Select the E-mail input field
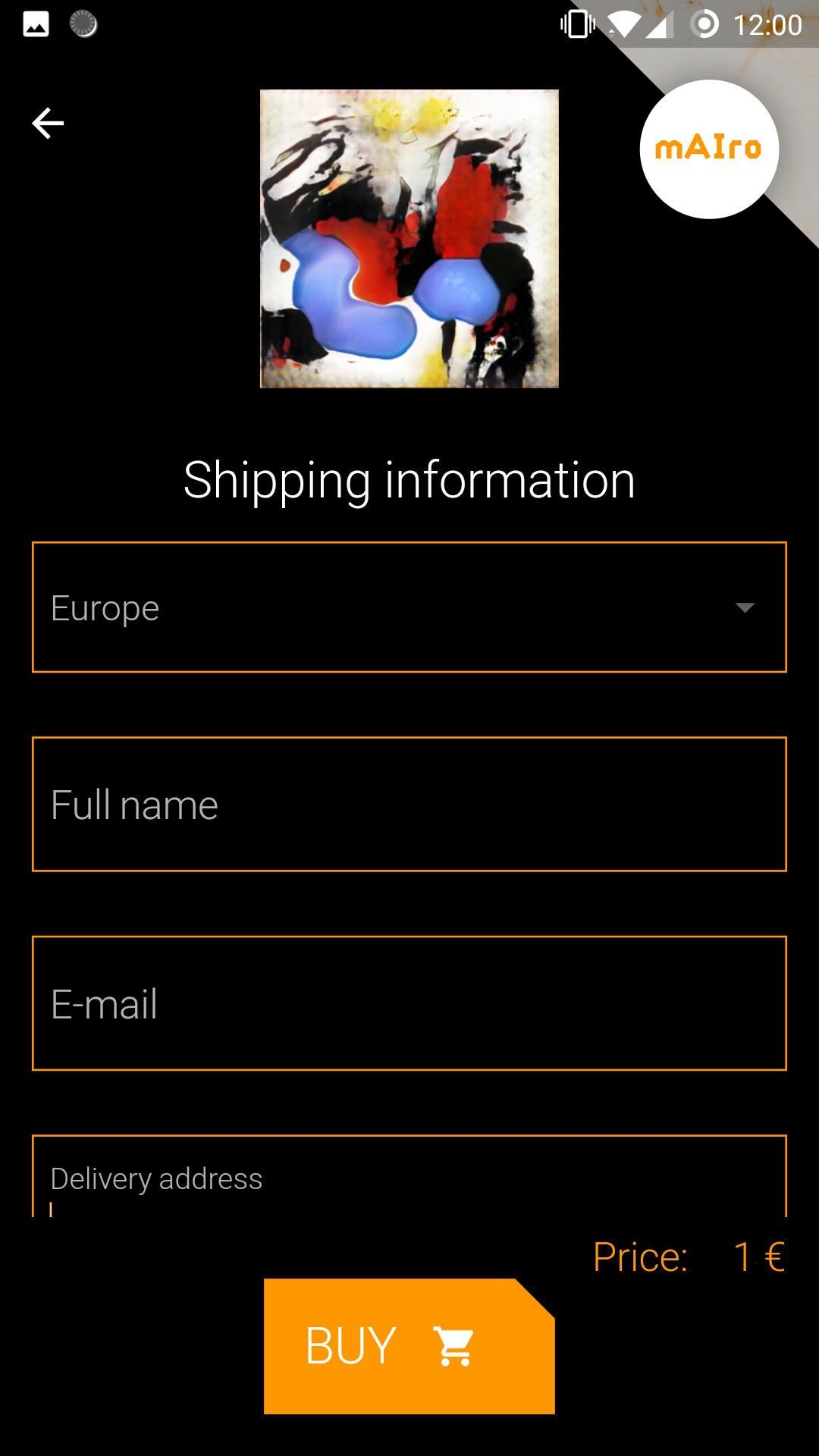819x1456 pixels. [x=409, y=1003]
